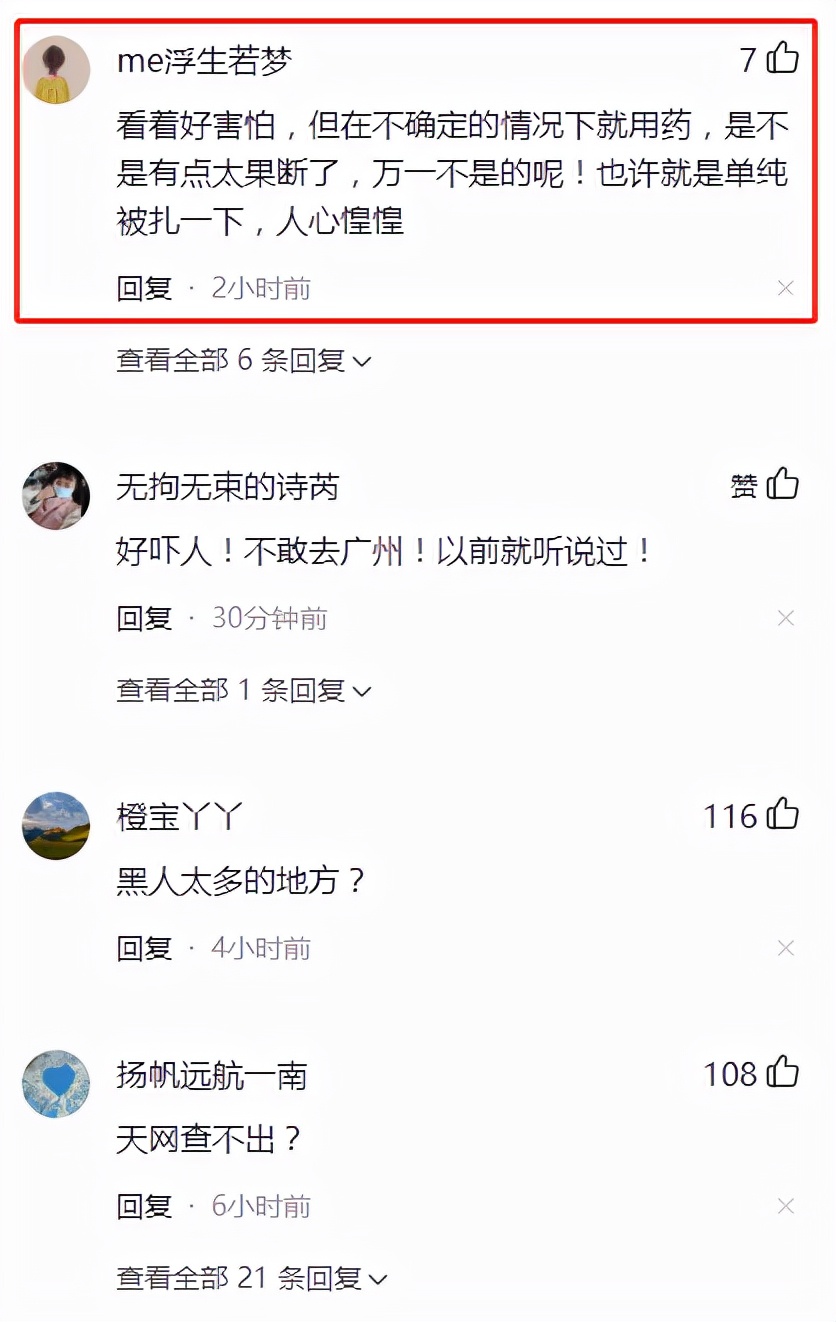Dismiss 扬帆远航一南's comment via × icon
The image size is (836, 1322).
(786, 1206)
